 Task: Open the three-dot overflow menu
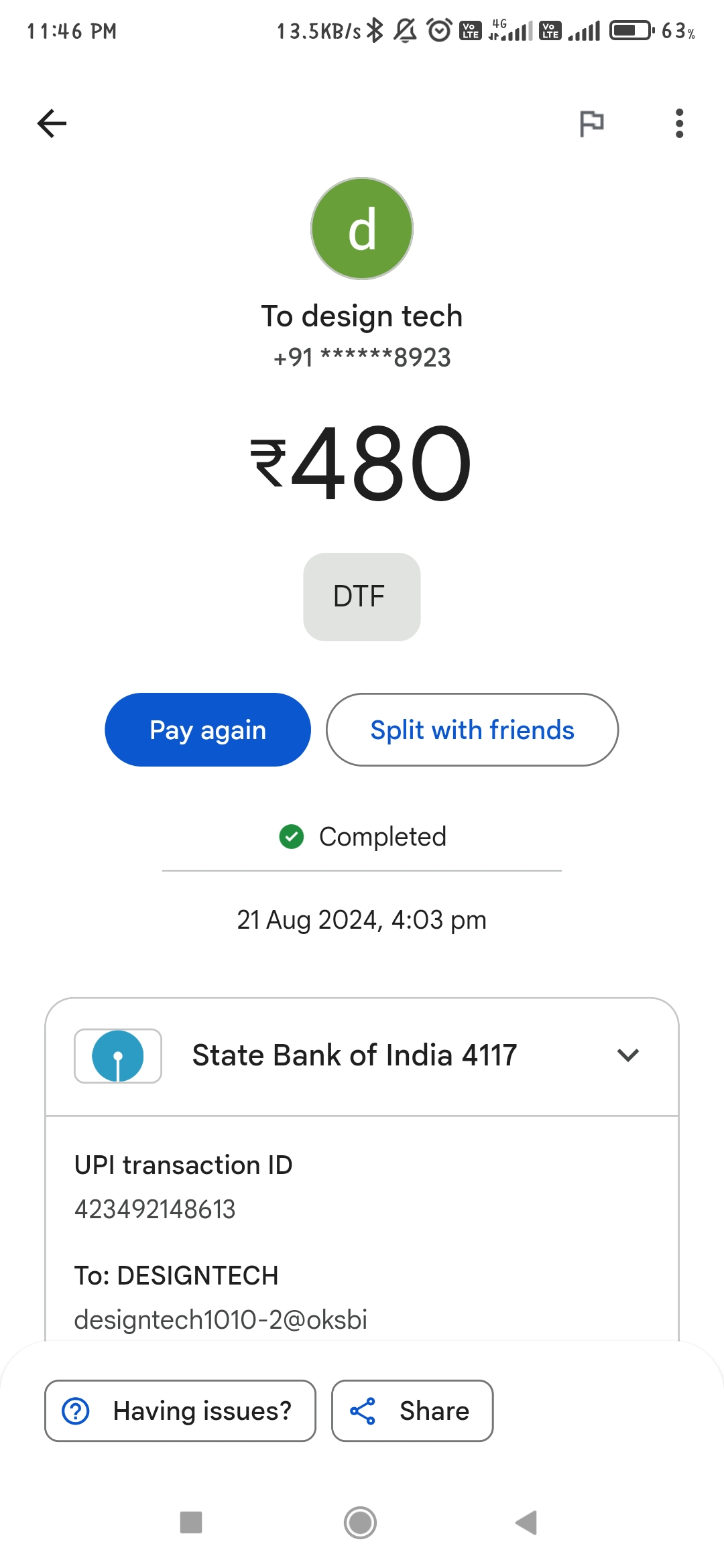click(679, 123)
